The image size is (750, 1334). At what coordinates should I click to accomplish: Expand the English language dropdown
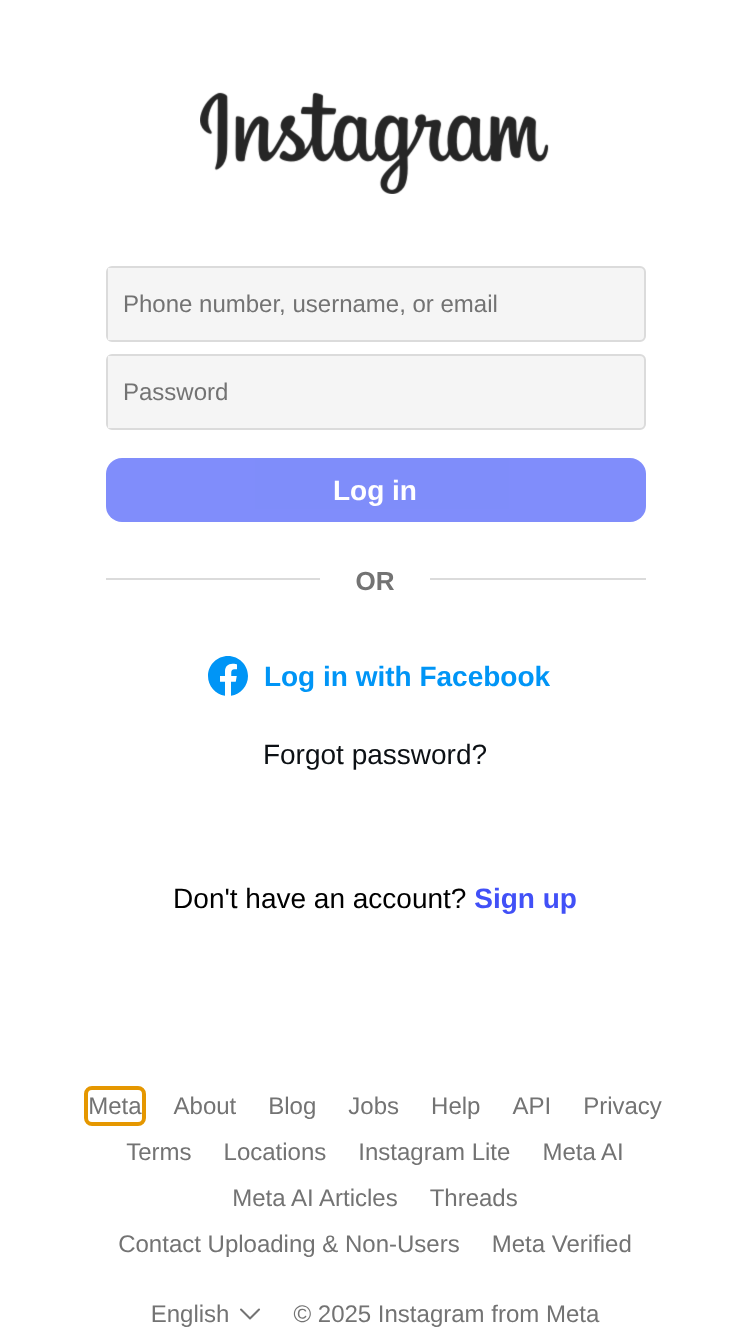206,1314
